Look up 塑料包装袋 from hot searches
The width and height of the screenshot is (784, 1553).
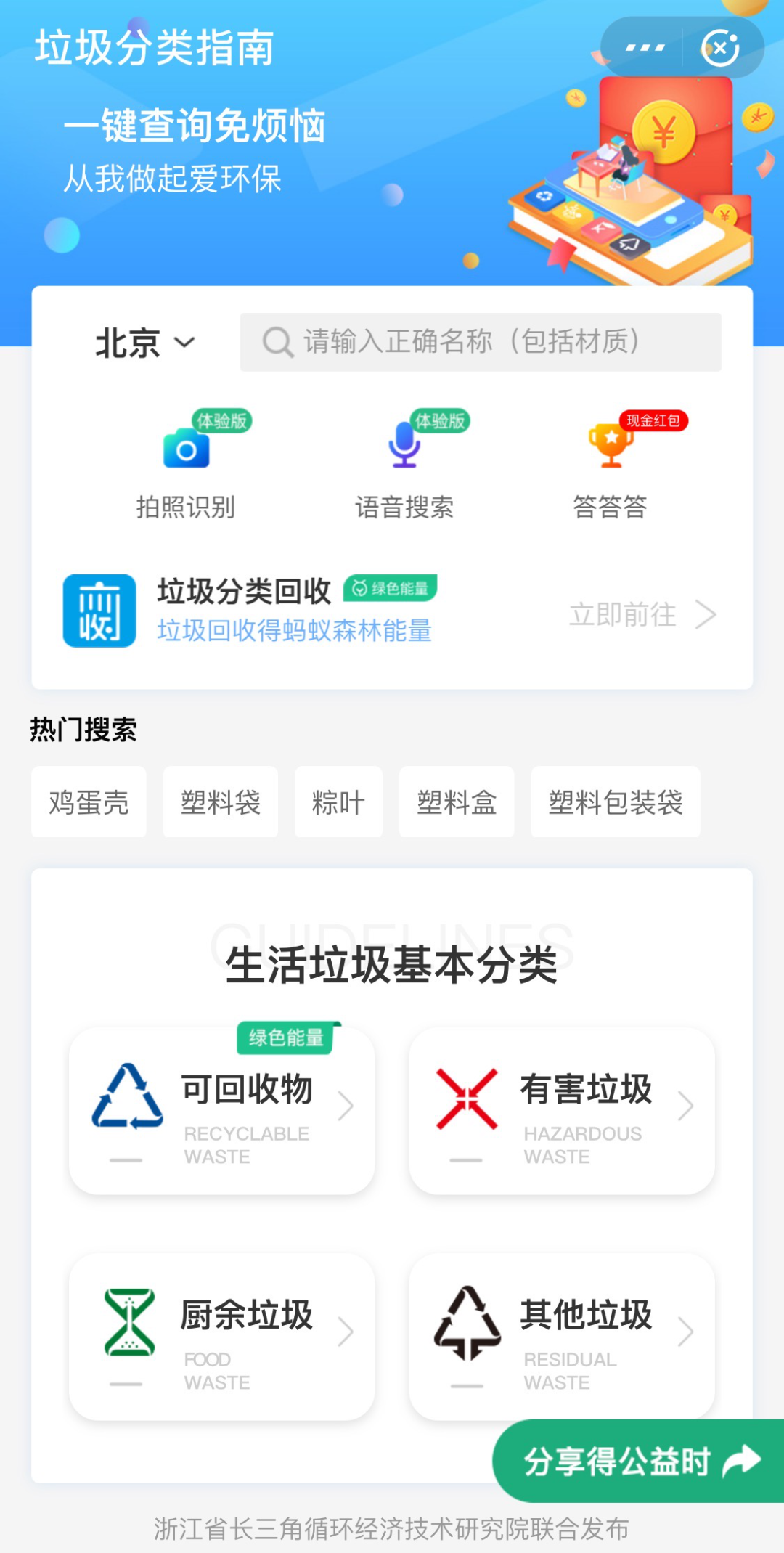[615, 802]
